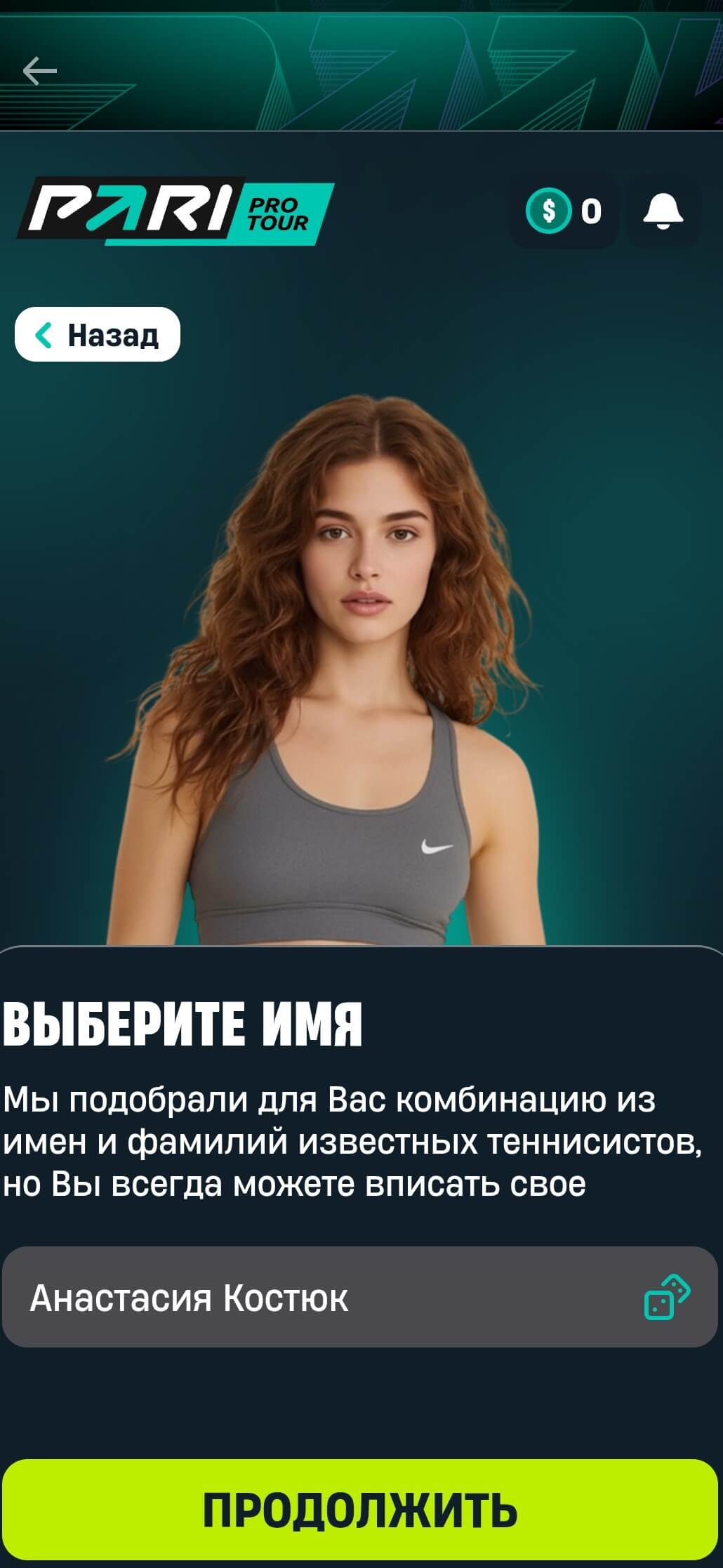Edit the name field Анастасия Костюк
Image resolution: width=723 pixels, height=1568 pixels.
(x=316, y=1298)
